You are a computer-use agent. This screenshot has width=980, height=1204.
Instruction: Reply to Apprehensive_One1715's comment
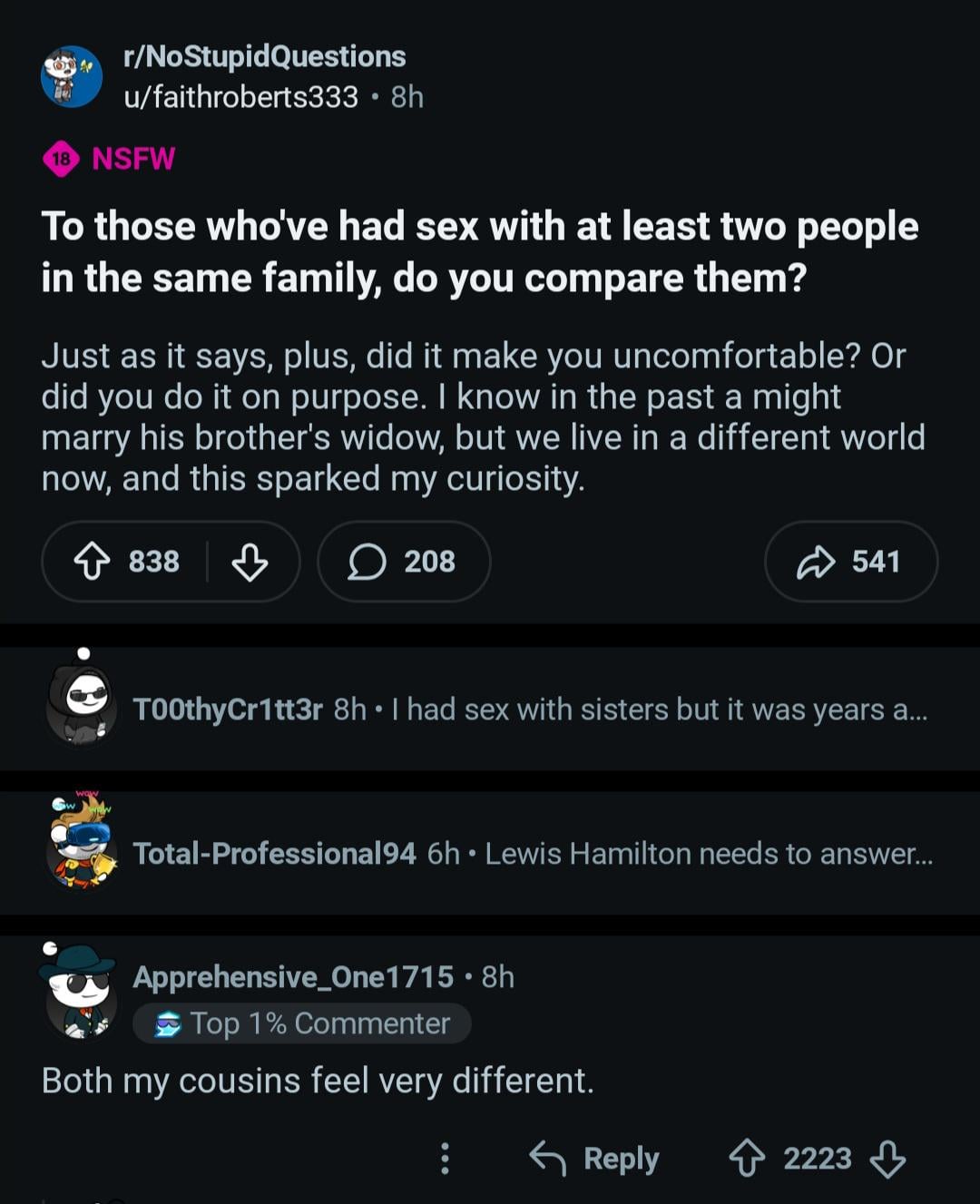coord(594,1159)
